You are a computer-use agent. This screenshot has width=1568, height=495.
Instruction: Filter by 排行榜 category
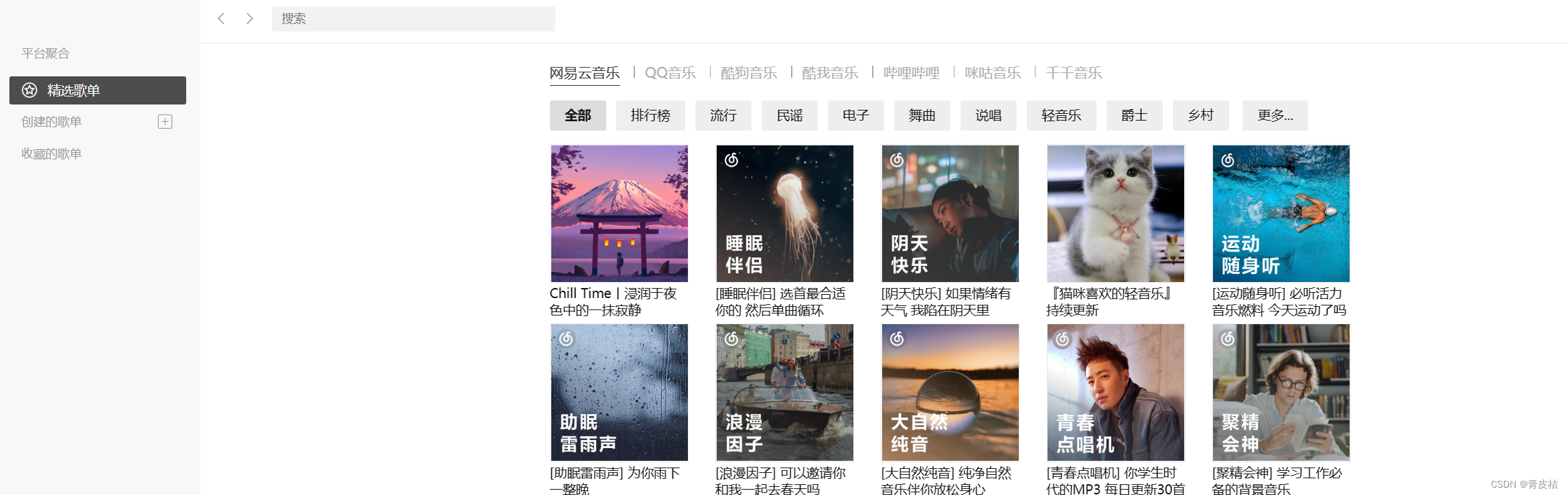(650, 116)
